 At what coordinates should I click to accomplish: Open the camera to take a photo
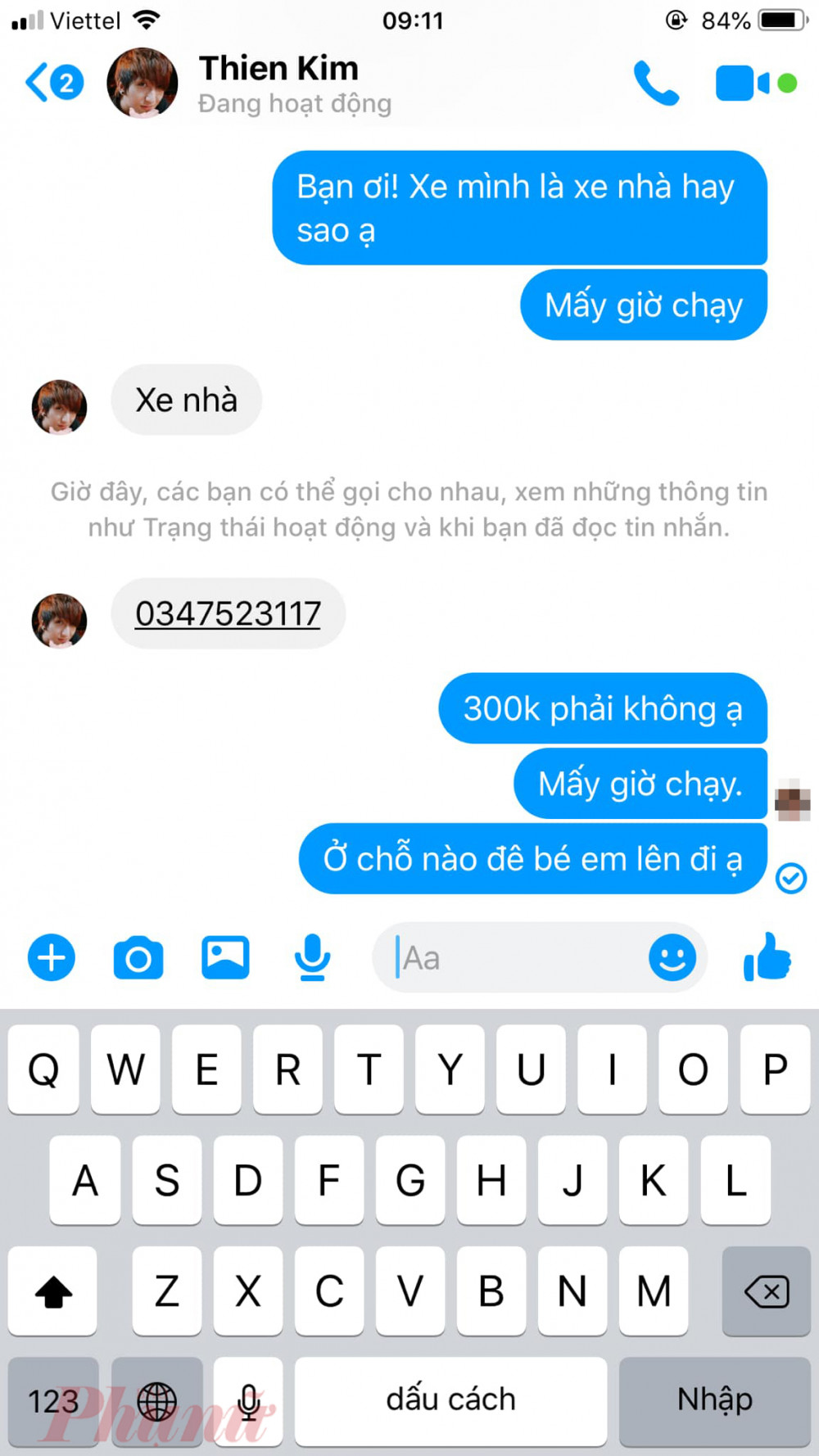point(138,957)
